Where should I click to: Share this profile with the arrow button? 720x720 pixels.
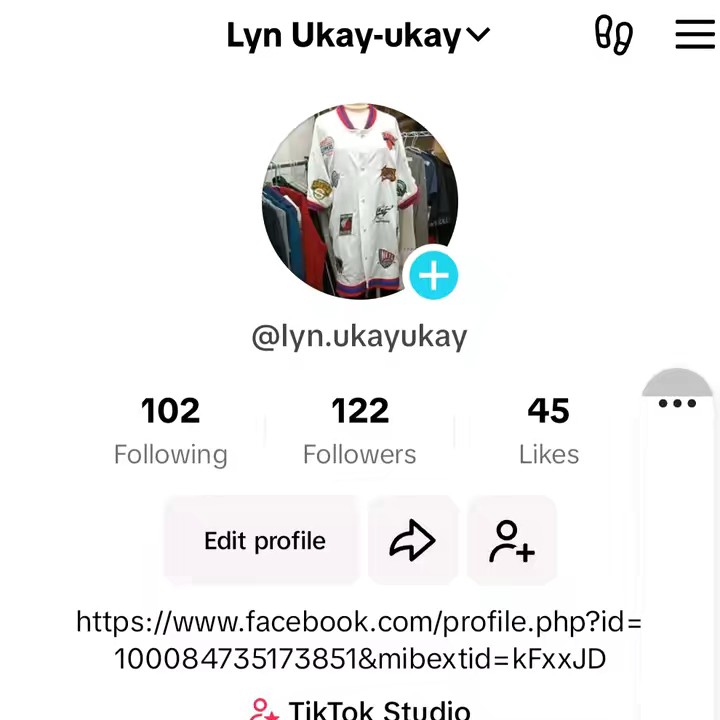(412, 541)
